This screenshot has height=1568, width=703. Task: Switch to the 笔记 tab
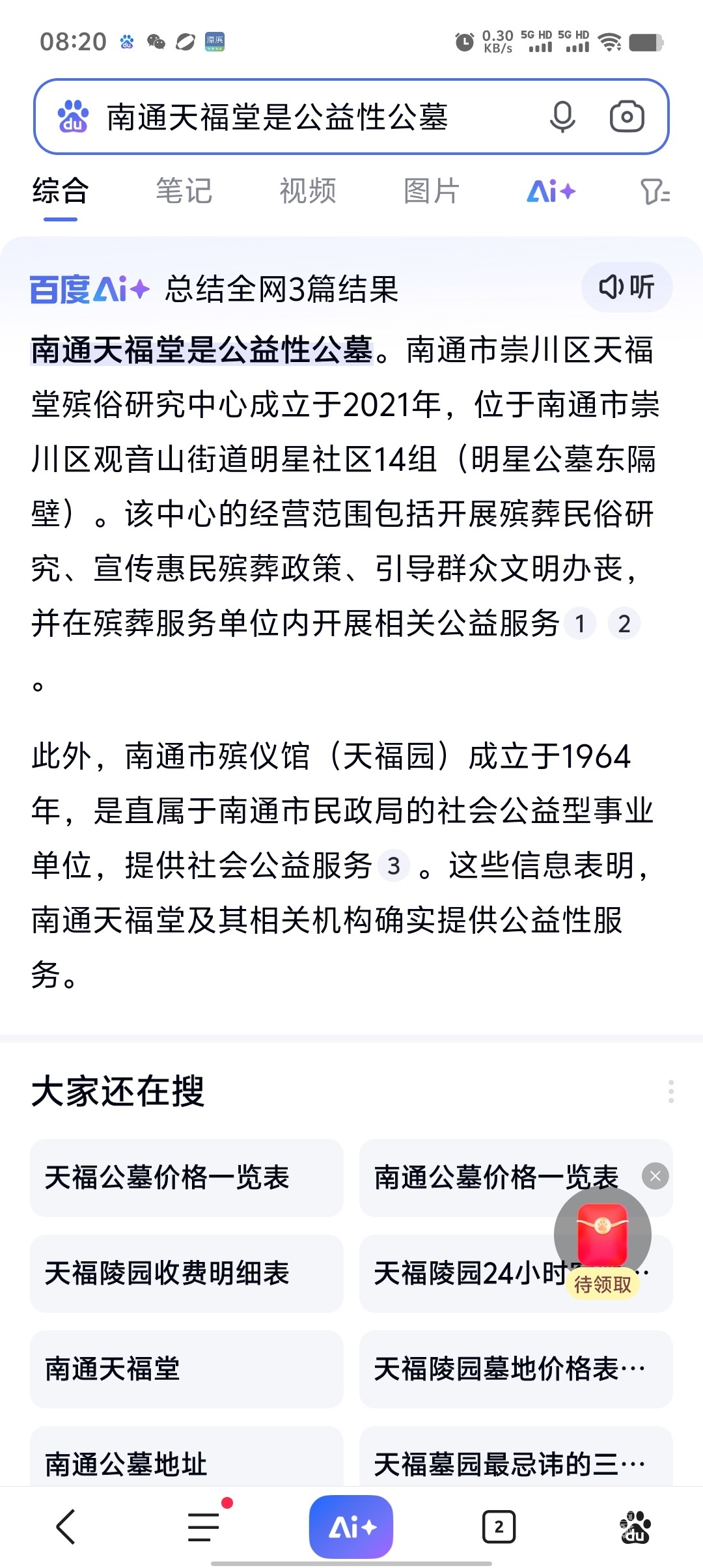click(x=184, y=191)
